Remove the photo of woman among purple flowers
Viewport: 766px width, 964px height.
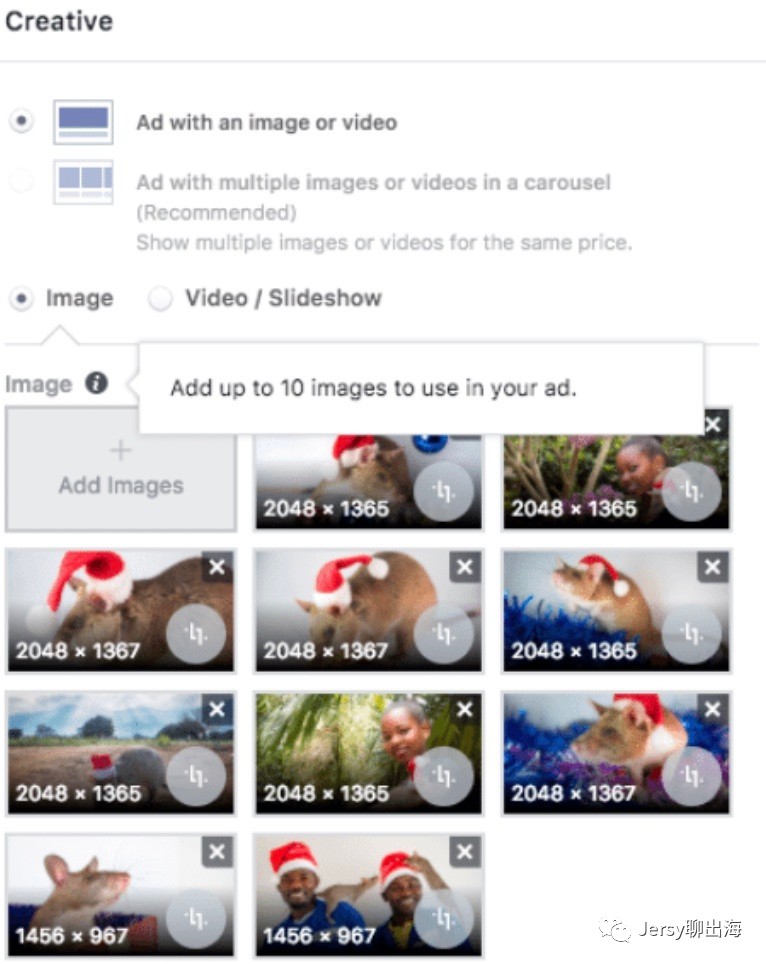(712, 425)
